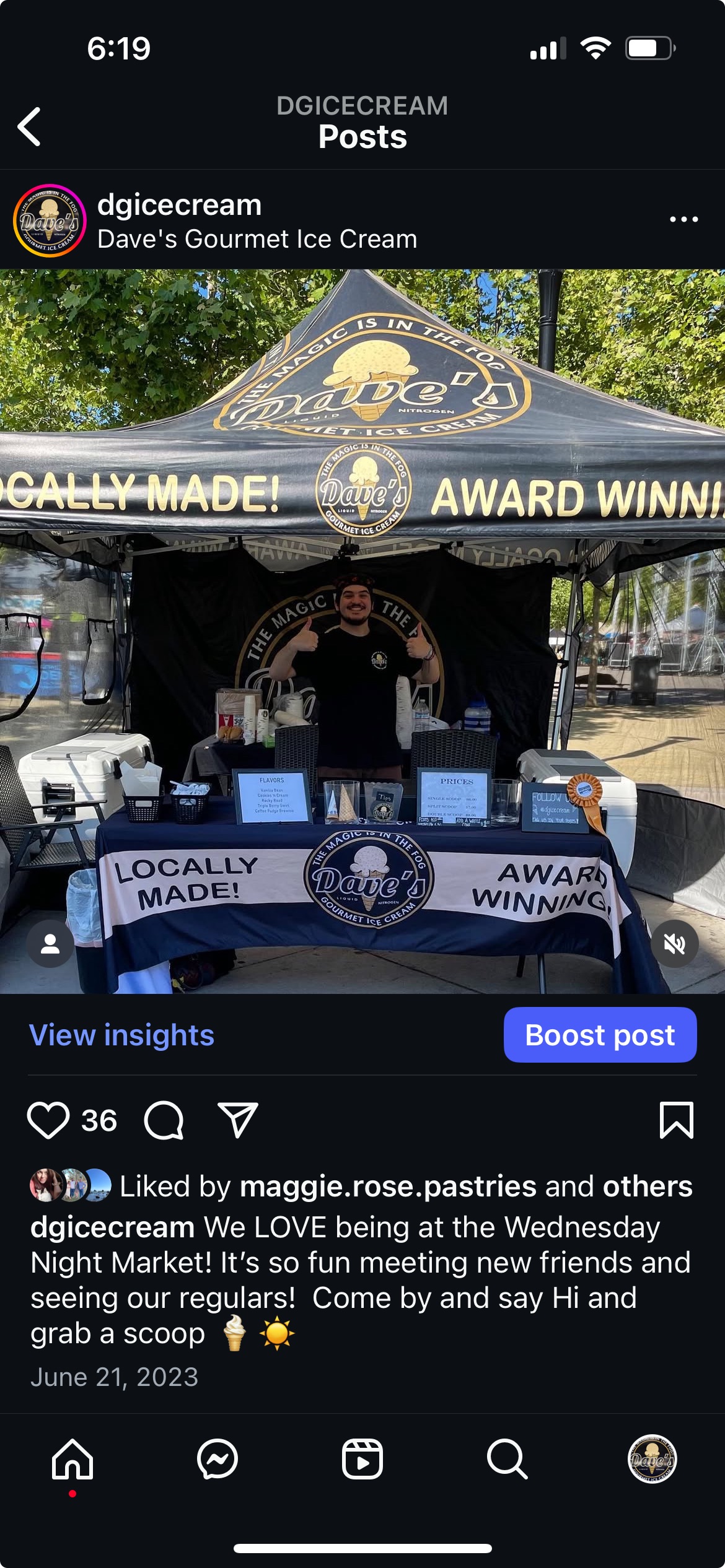Switch to the Home tab
Image resolution: width=725 pixels, height=1568 pixels.
[72, 1459]
